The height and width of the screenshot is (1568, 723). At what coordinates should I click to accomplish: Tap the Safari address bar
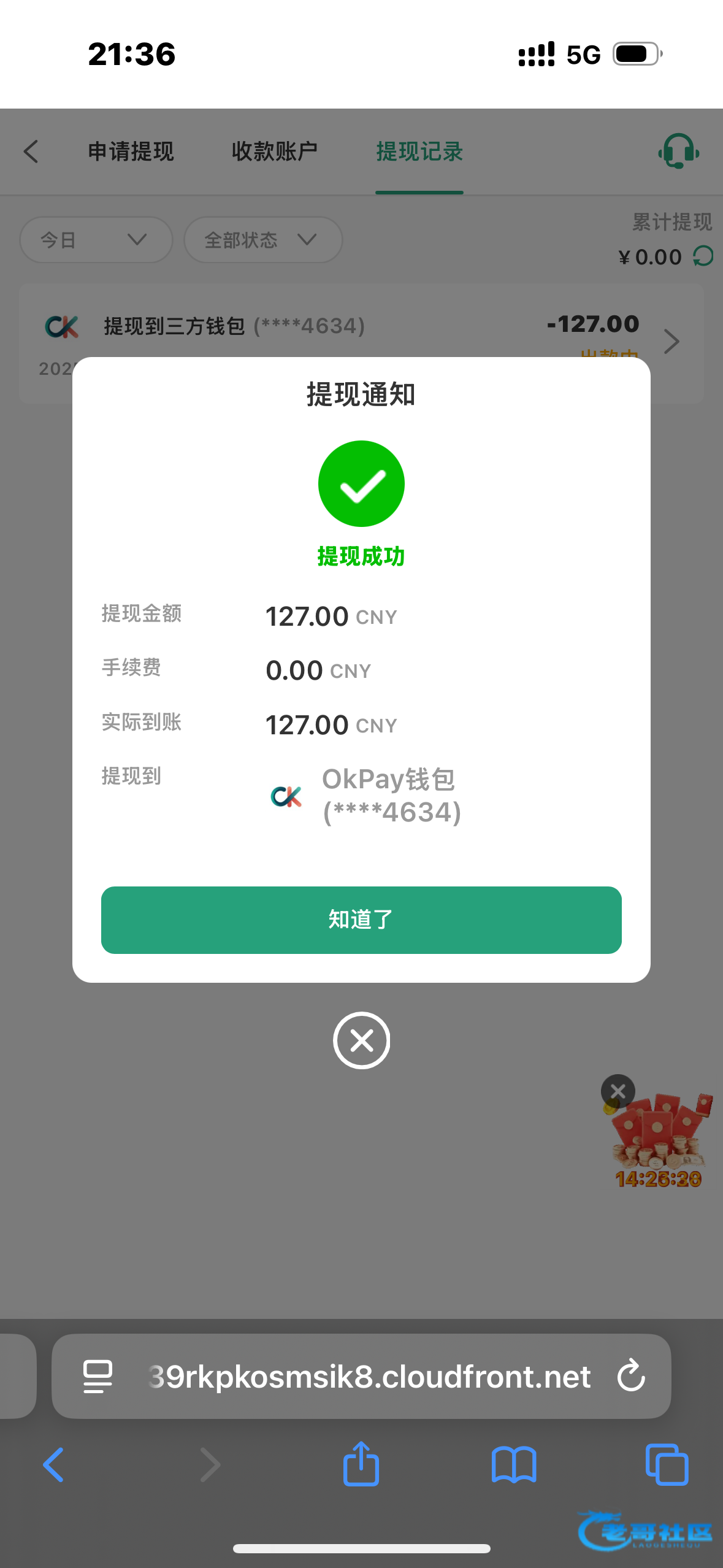[368, 1376]
